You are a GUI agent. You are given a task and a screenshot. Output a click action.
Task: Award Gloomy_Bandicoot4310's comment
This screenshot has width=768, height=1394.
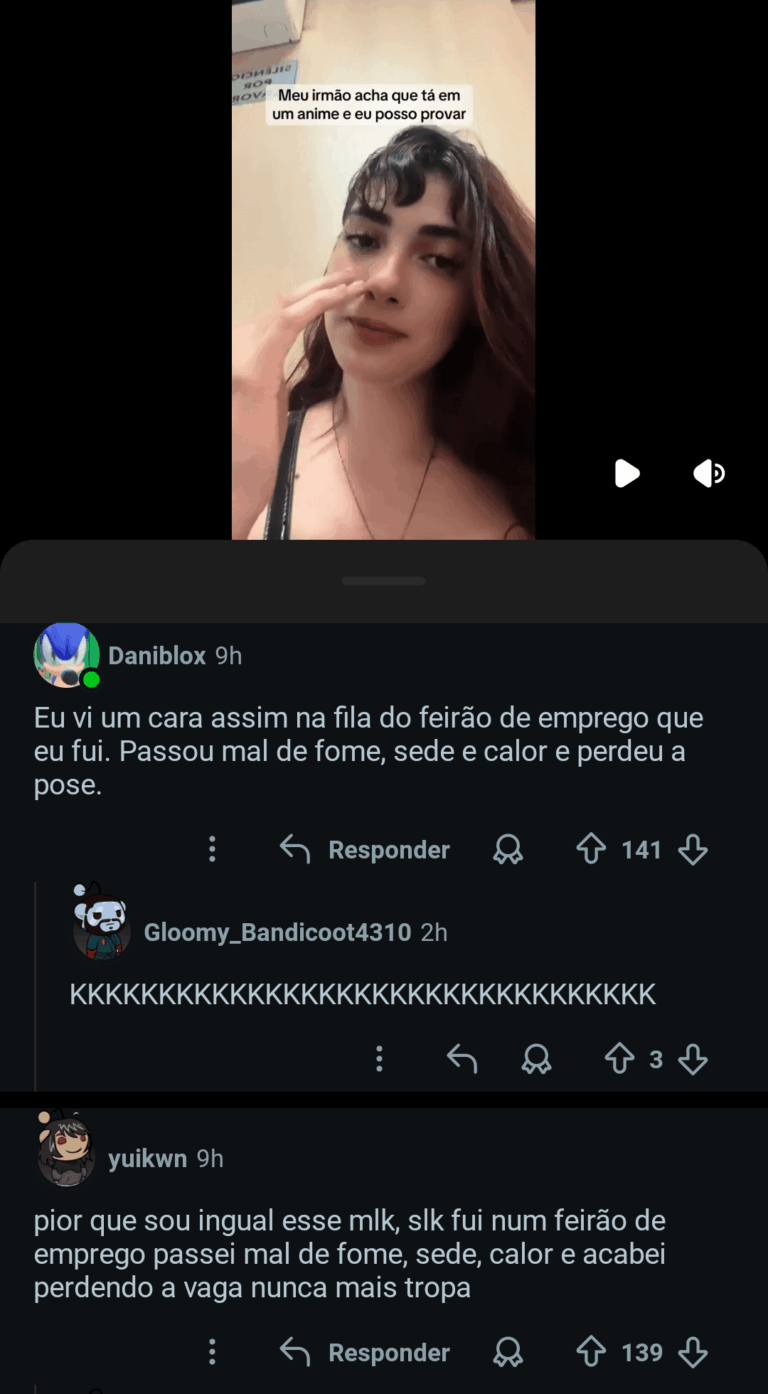point(536,1059)
